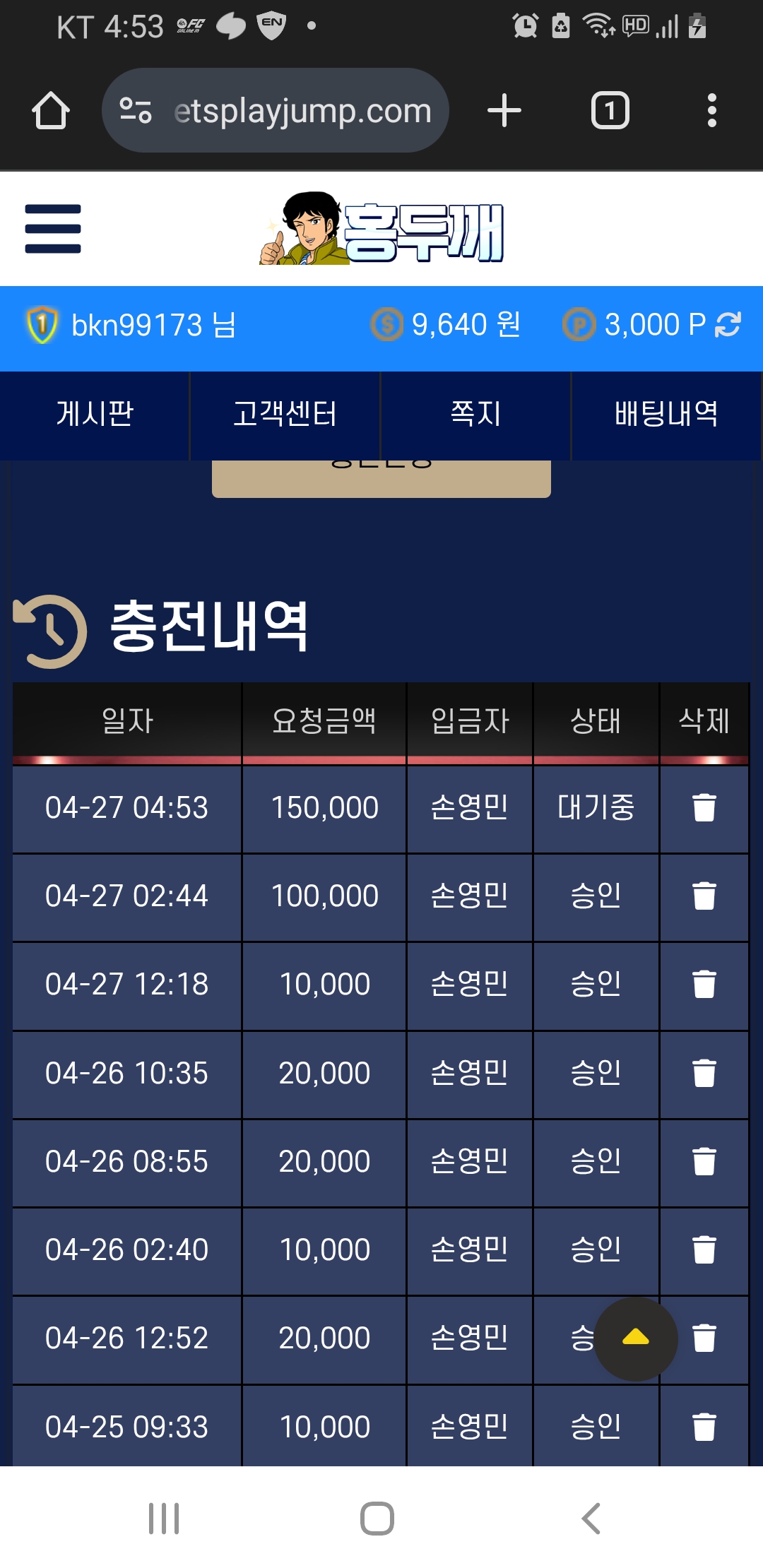Screen dimensions: 763x1568
Task: Tap the system back button
Action: pyautogui.click(x=591, y=1518)
